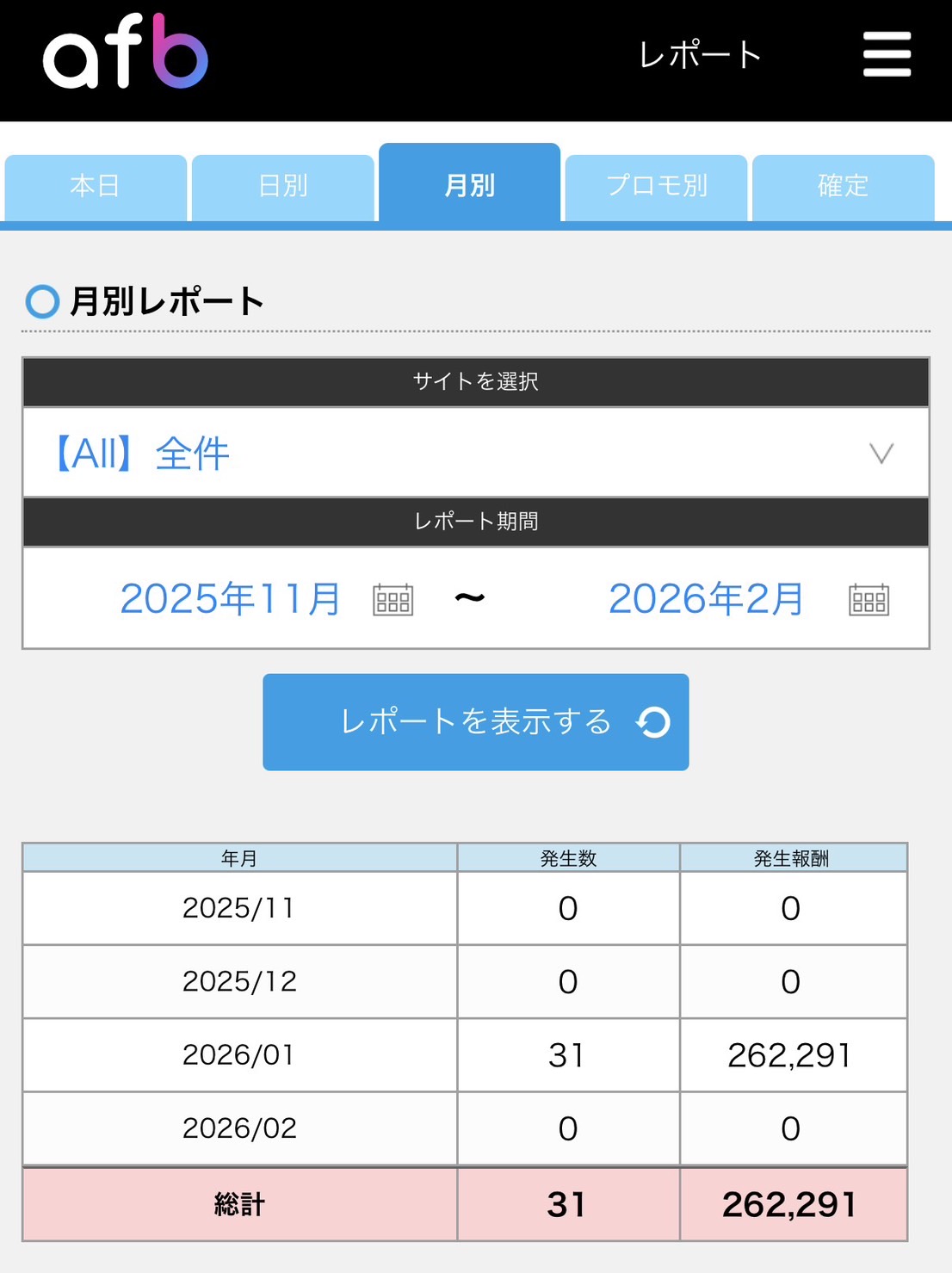The height and width of the screenshot is (1273, 952).
Task: Select the 月別 tab
Action: point(469,183)
